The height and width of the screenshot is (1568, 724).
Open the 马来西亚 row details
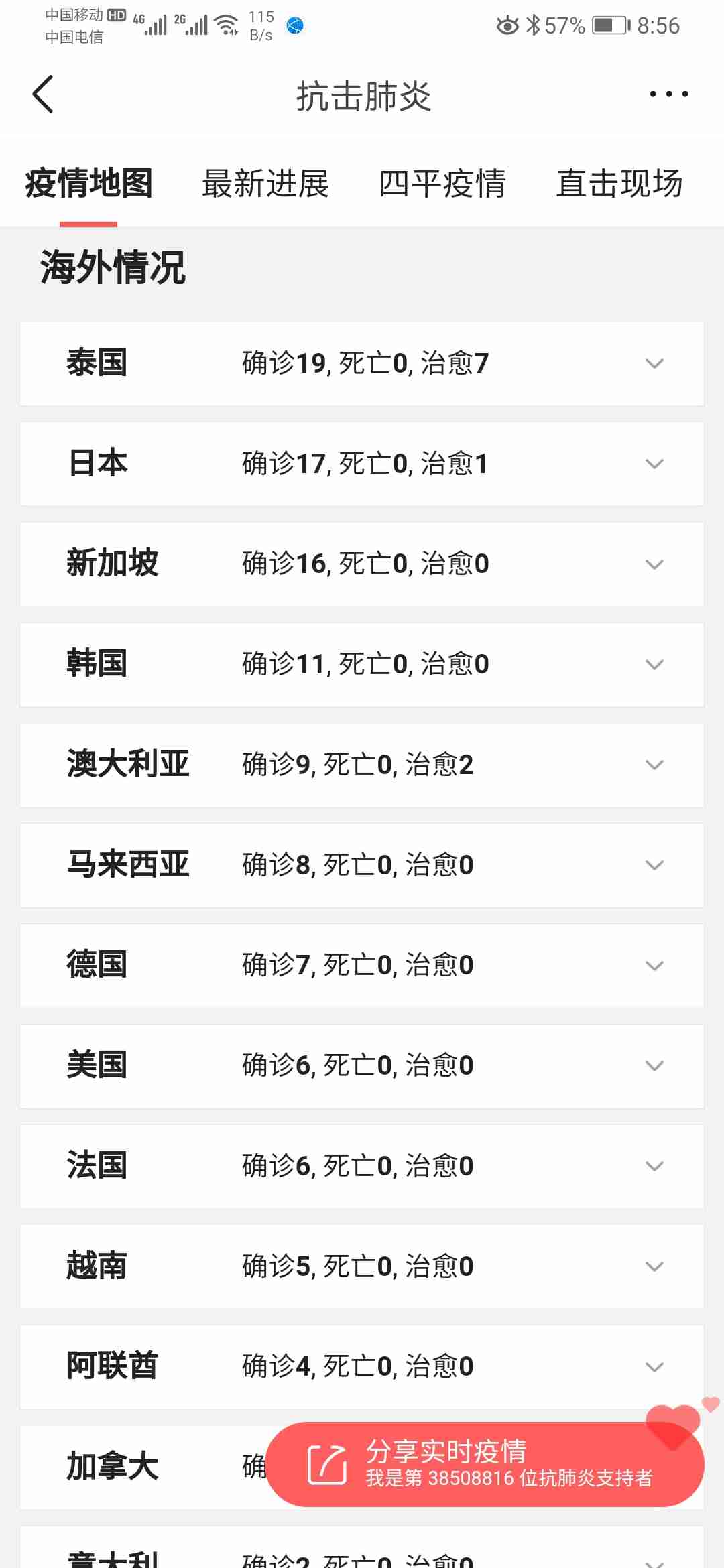[x=654, y=865]
